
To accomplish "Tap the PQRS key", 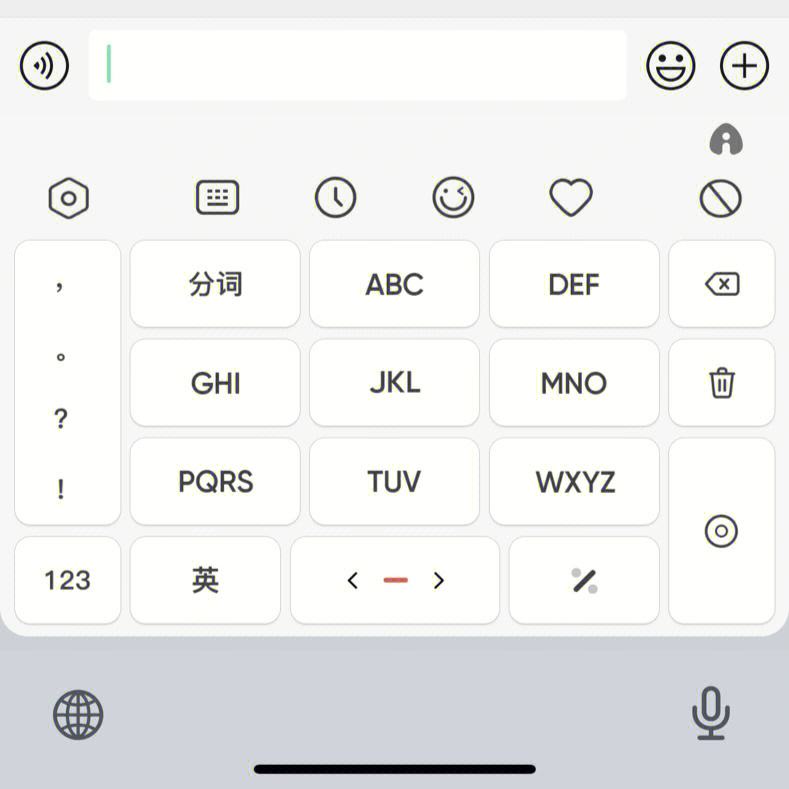I will point(215,481).
